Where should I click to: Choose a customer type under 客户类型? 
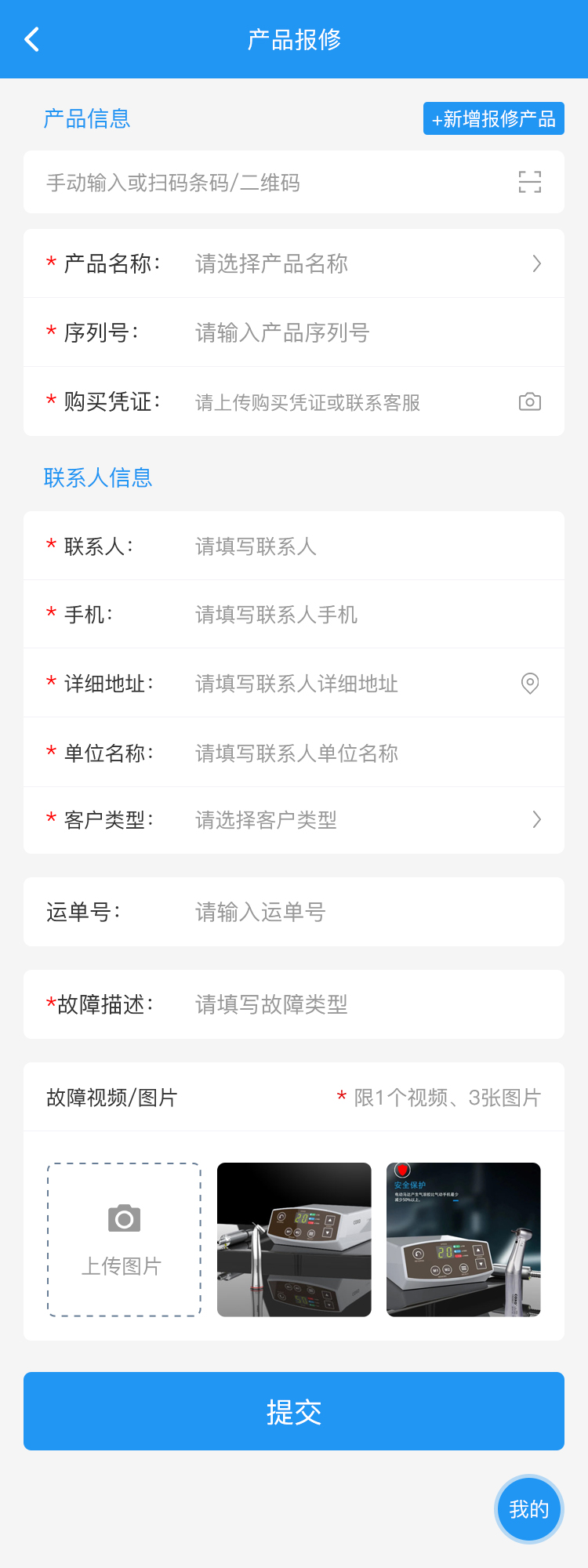pos(361,820)
